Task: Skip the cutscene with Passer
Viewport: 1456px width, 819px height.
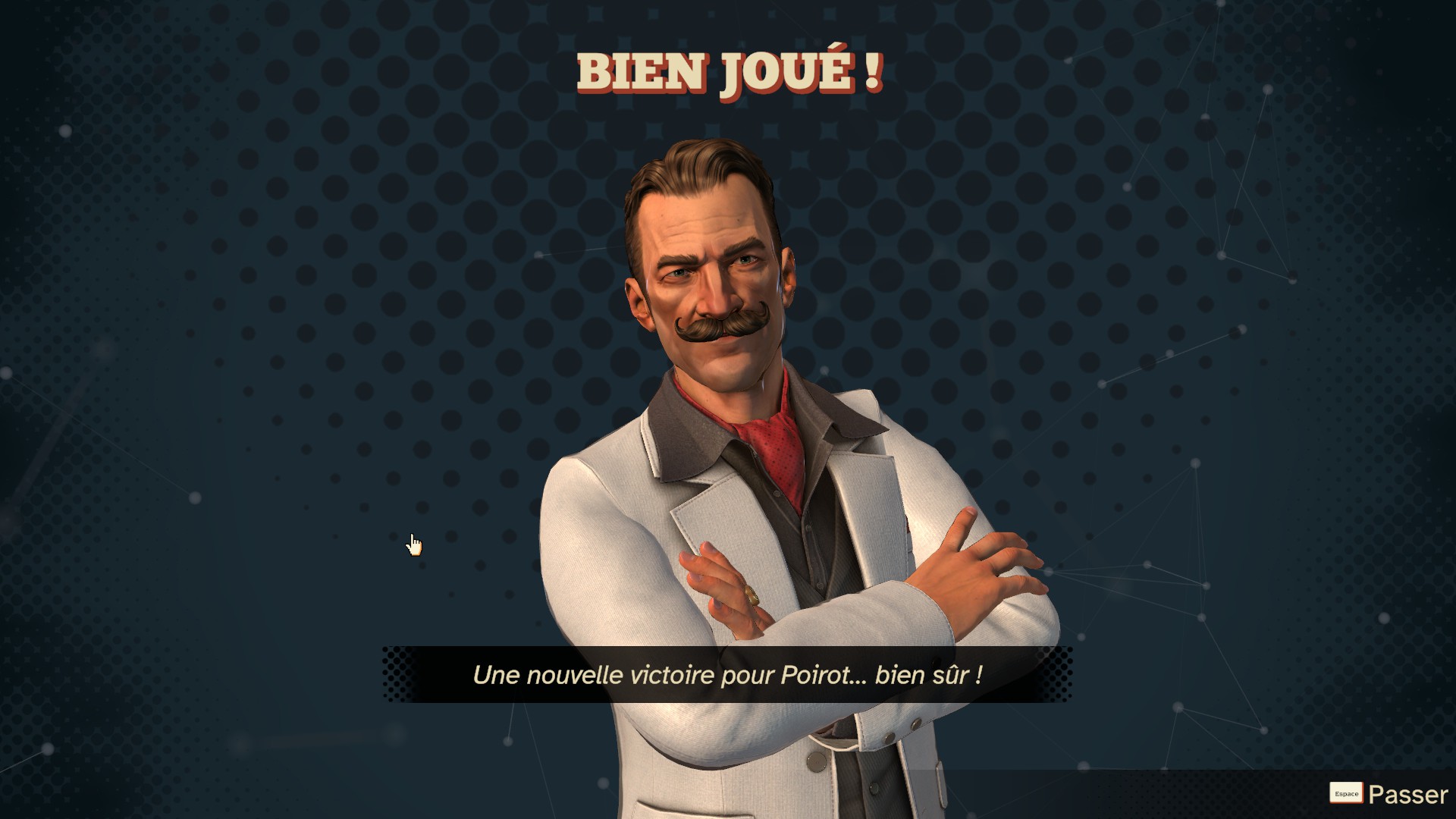Action: coord(1407,794)
